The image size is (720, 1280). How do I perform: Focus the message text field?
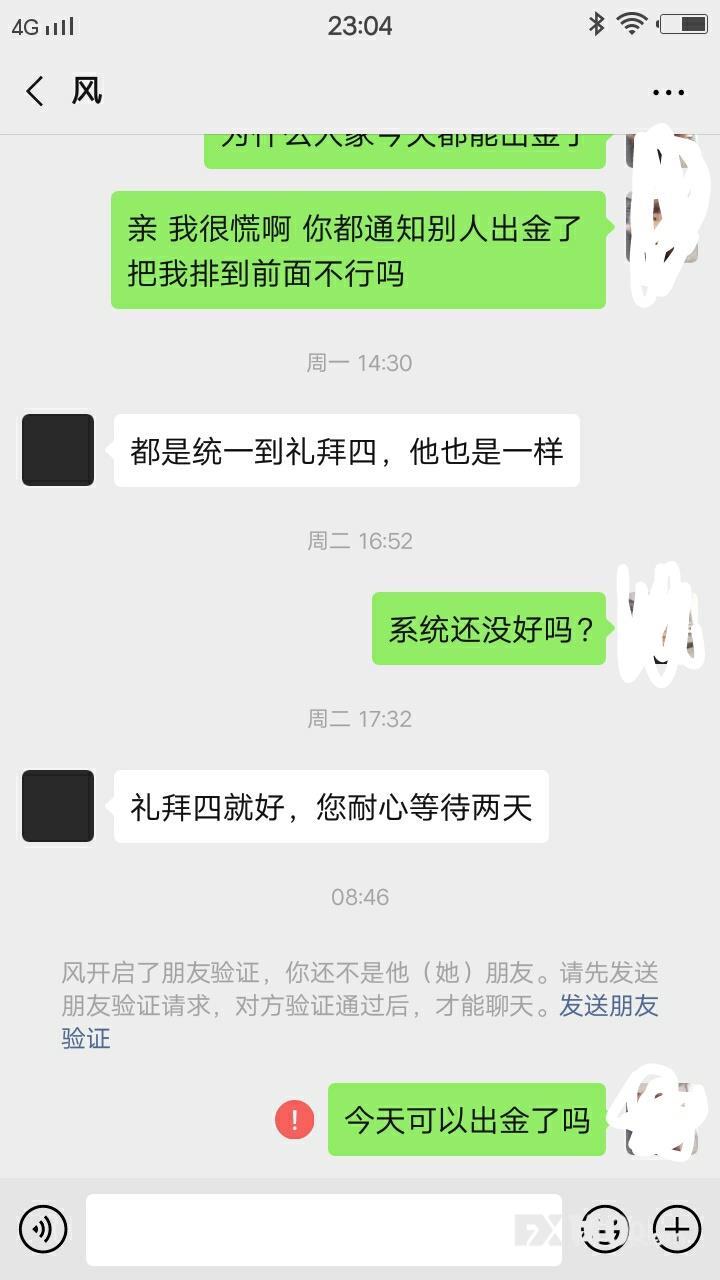[x=323, y=1229]
